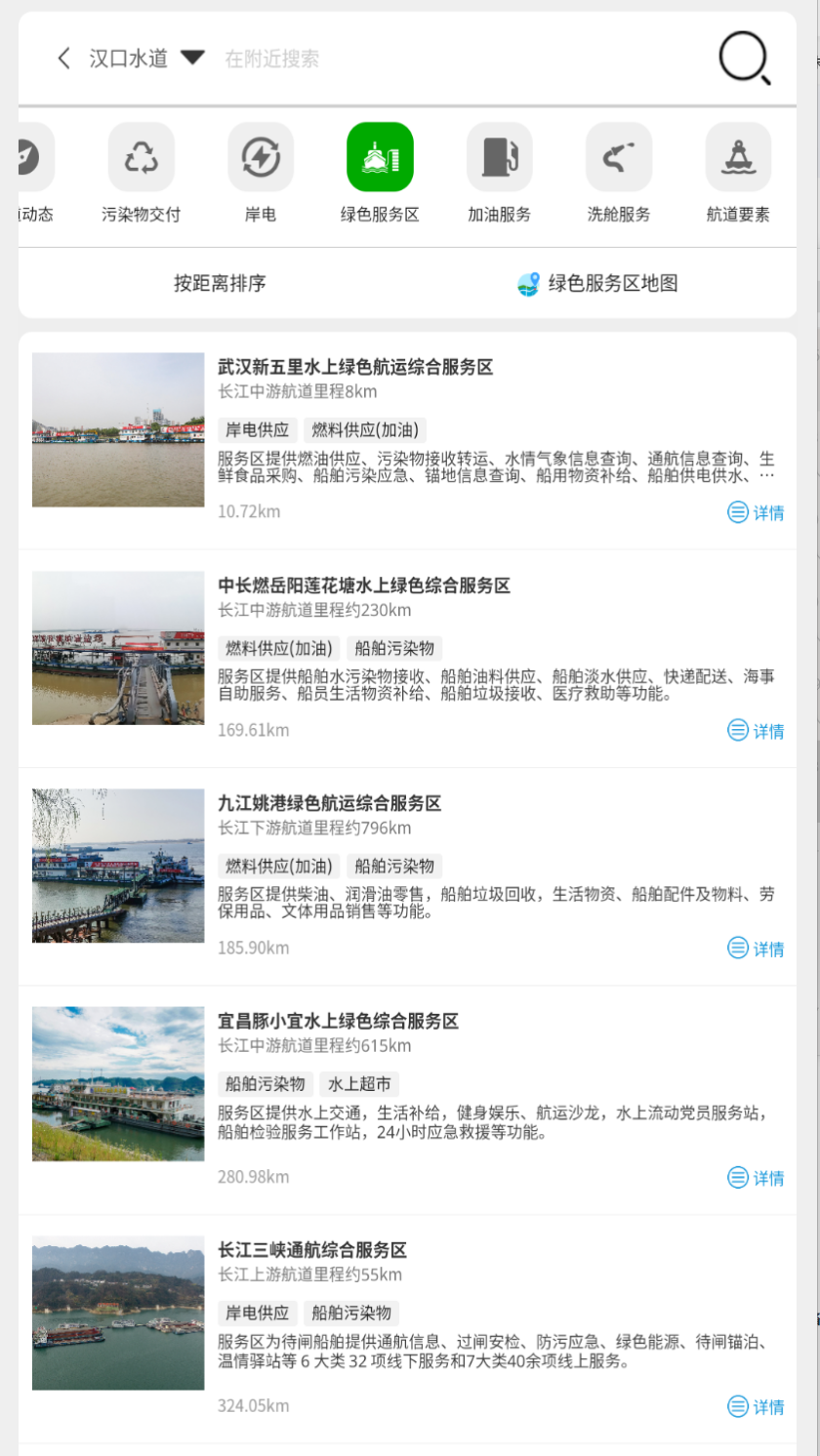Click the 九江姚港 service area photo thumbnail
Image resolution: width=820 pixels, height=1456 pixels.
pyautogui.click(x=117, y=865)
